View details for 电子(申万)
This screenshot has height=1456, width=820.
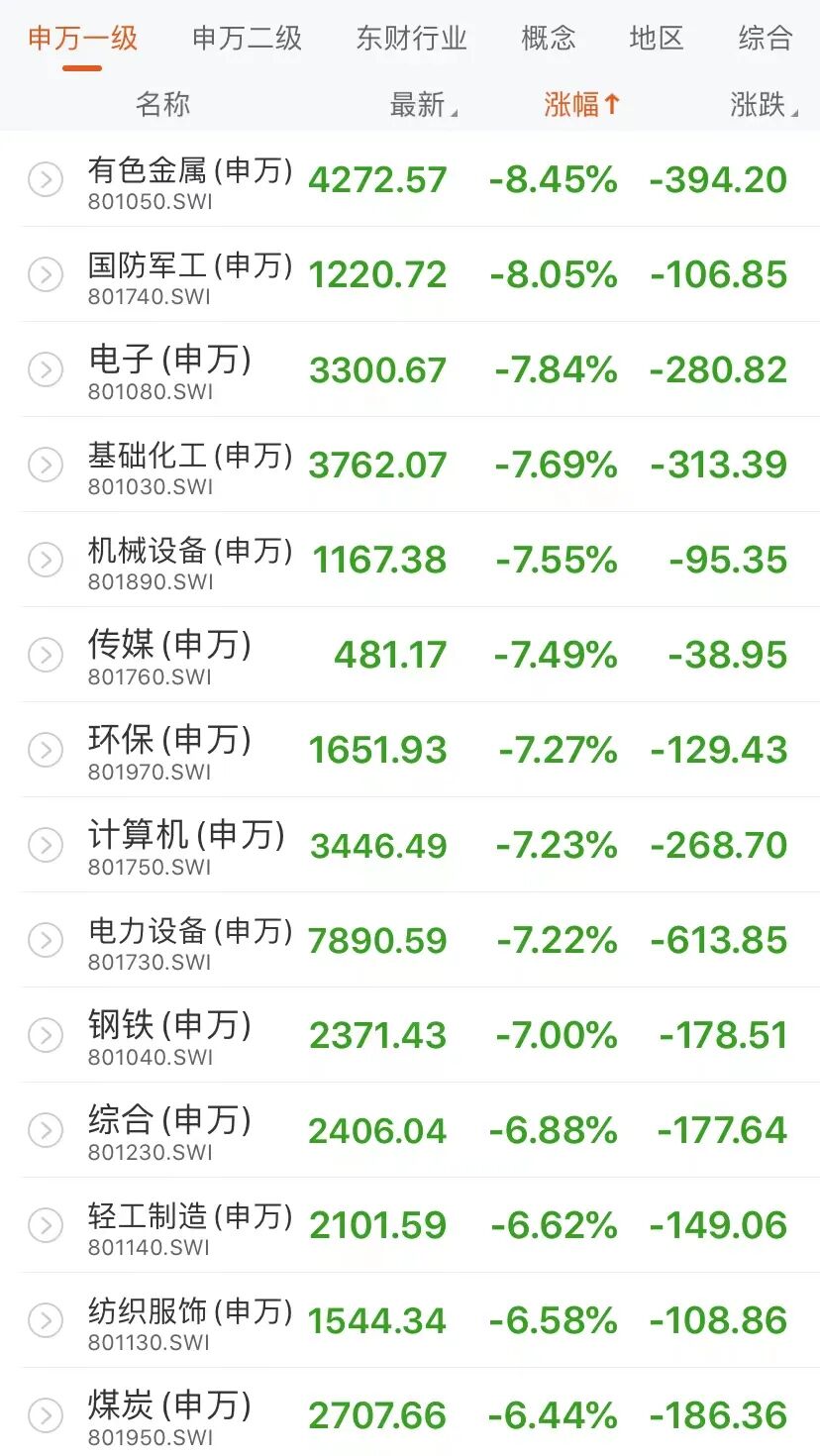(x=410, y=369)
